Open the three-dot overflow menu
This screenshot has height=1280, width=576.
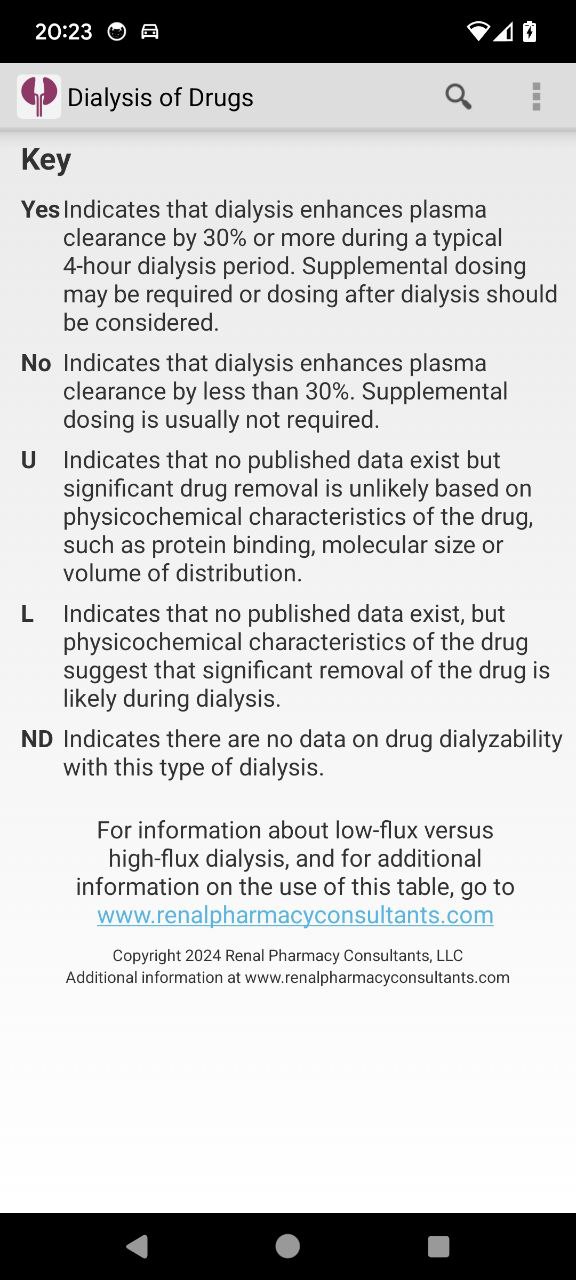point(536,97)
